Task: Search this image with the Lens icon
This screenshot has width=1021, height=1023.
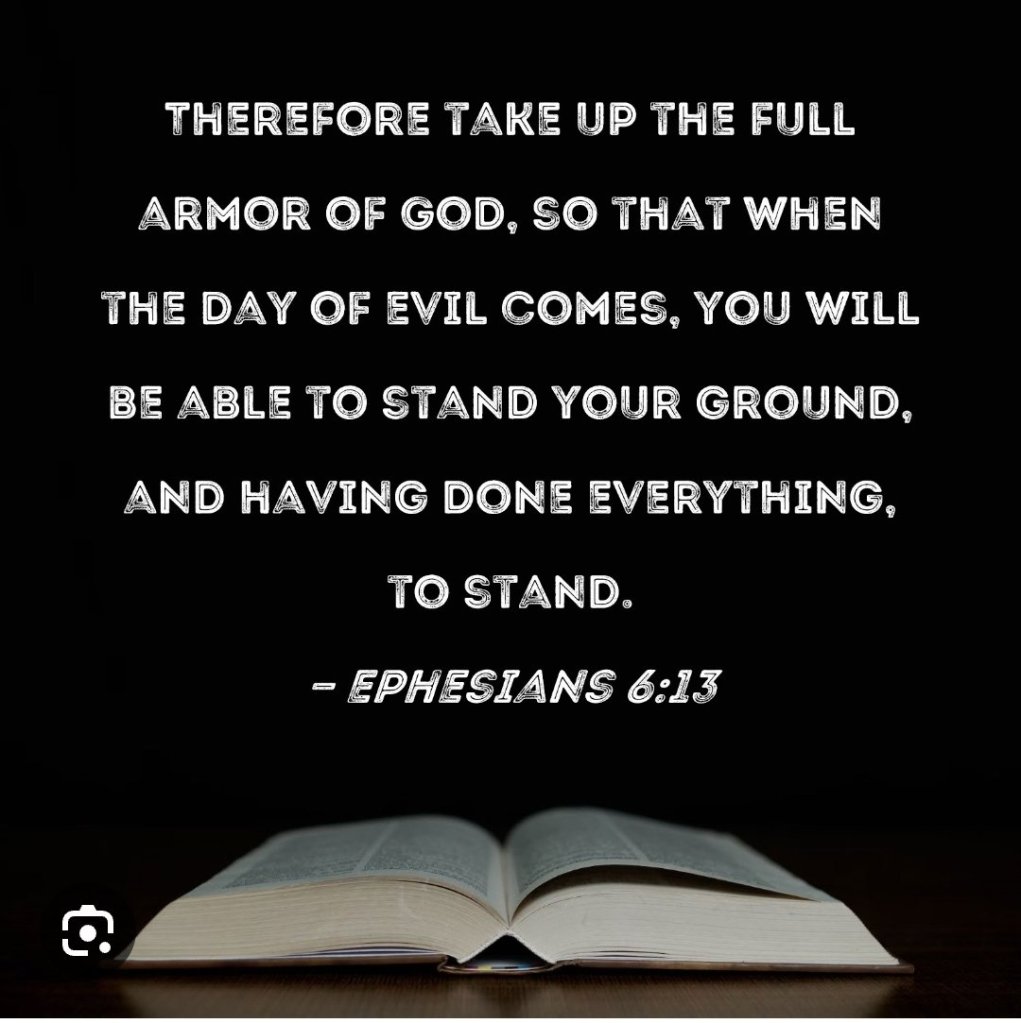Action: (x=87, y=934)
